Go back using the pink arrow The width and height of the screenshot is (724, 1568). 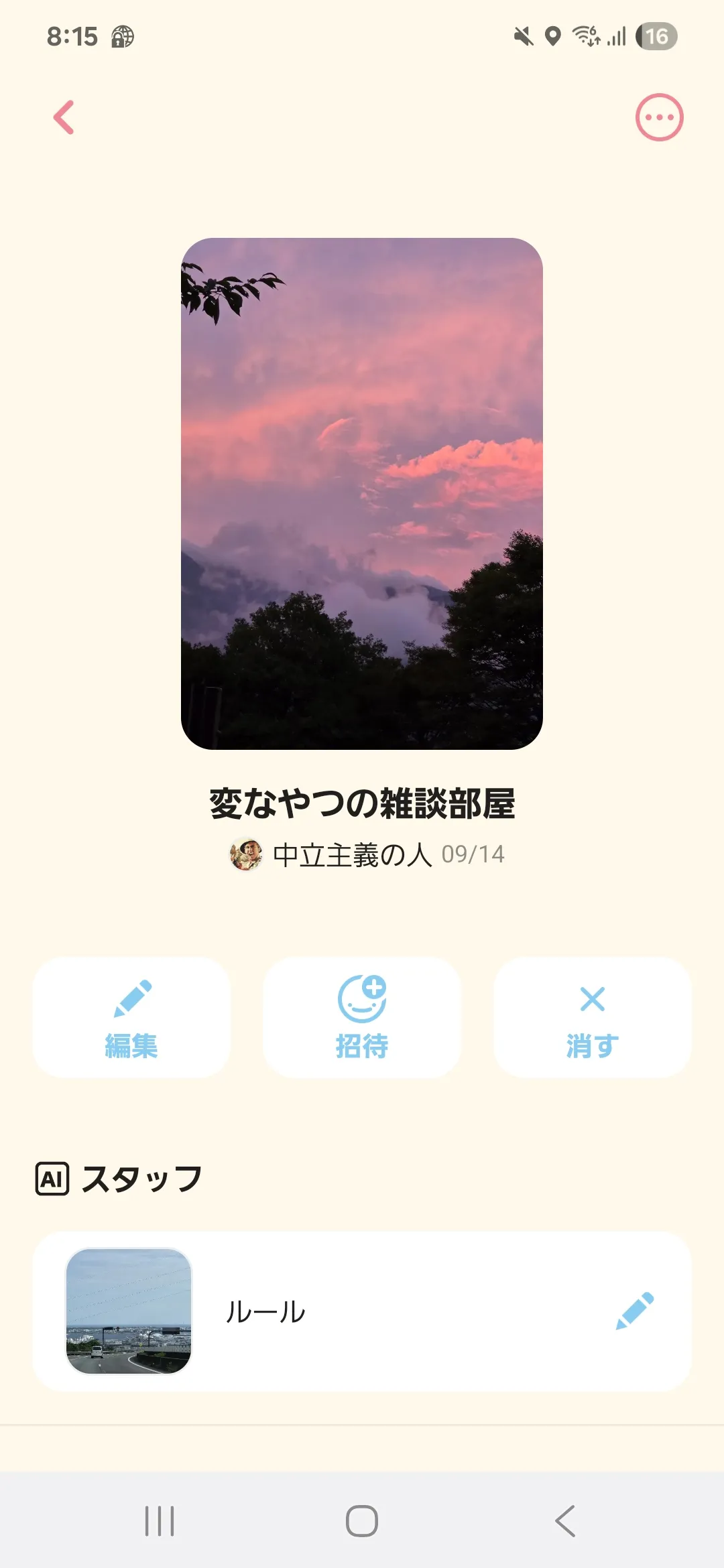[x=64, y=118]
